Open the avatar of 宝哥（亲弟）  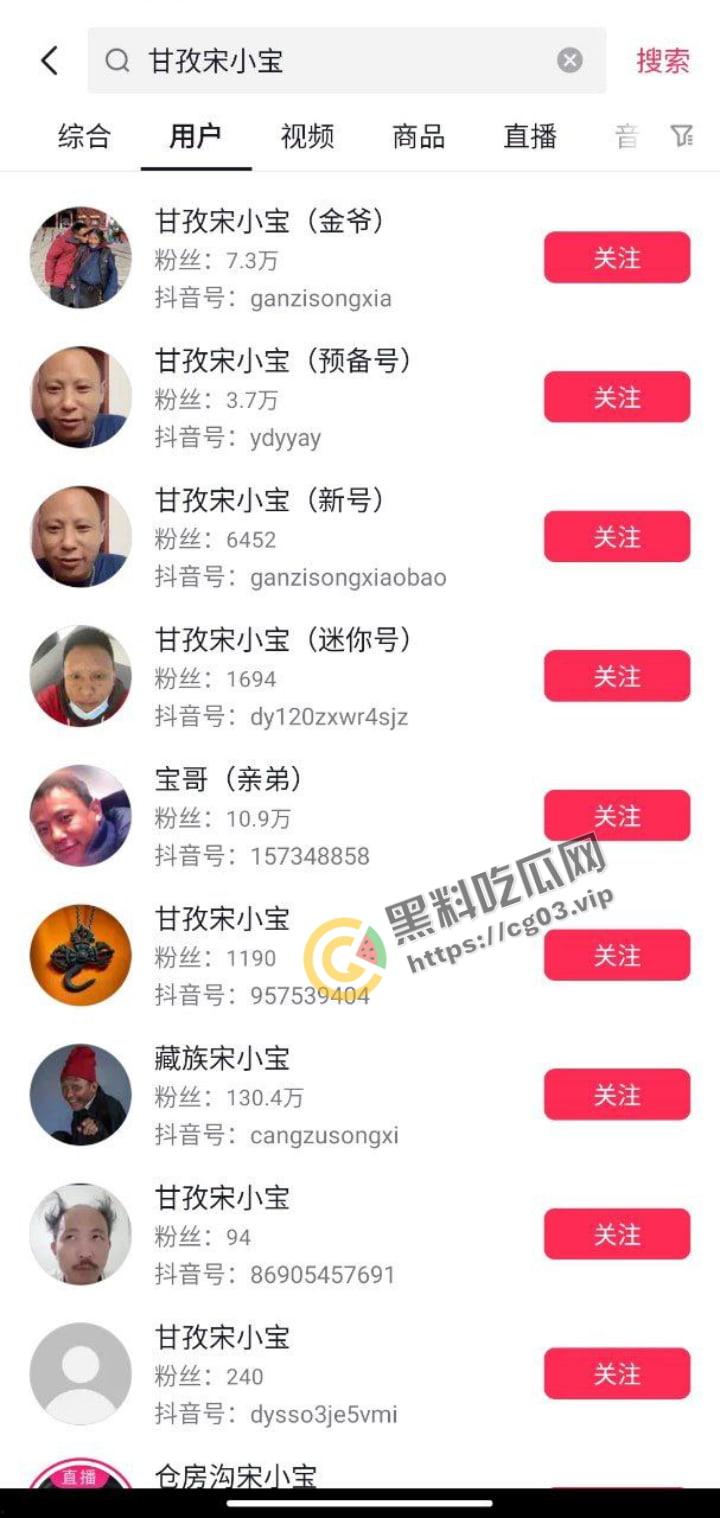[x=80, y=814]
